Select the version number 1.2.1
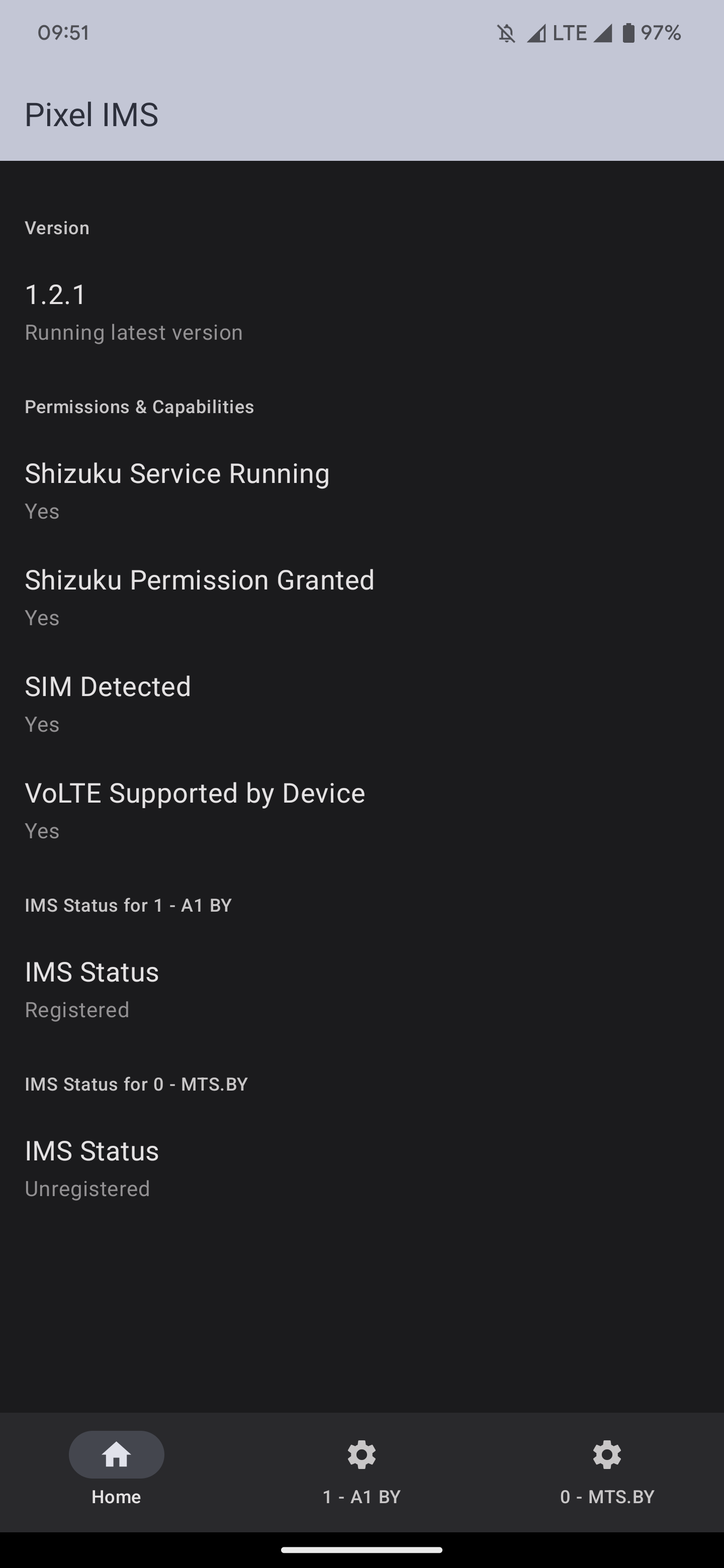This screenshot has width=724, height=1568. (x=55, y=295)
